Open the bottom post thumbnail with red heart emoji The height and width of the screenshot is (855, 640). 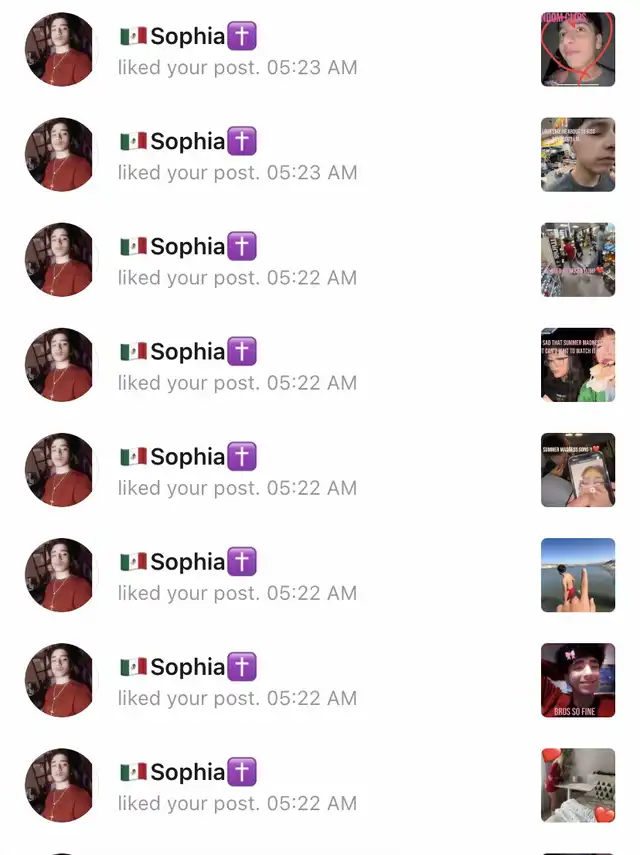578,785
